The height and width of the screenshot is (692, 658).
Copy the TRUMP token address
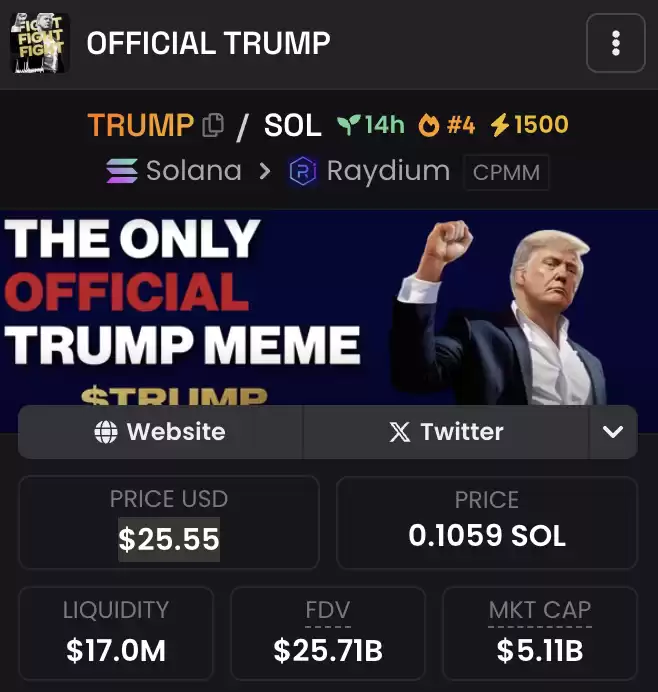[x=212, y=126]
